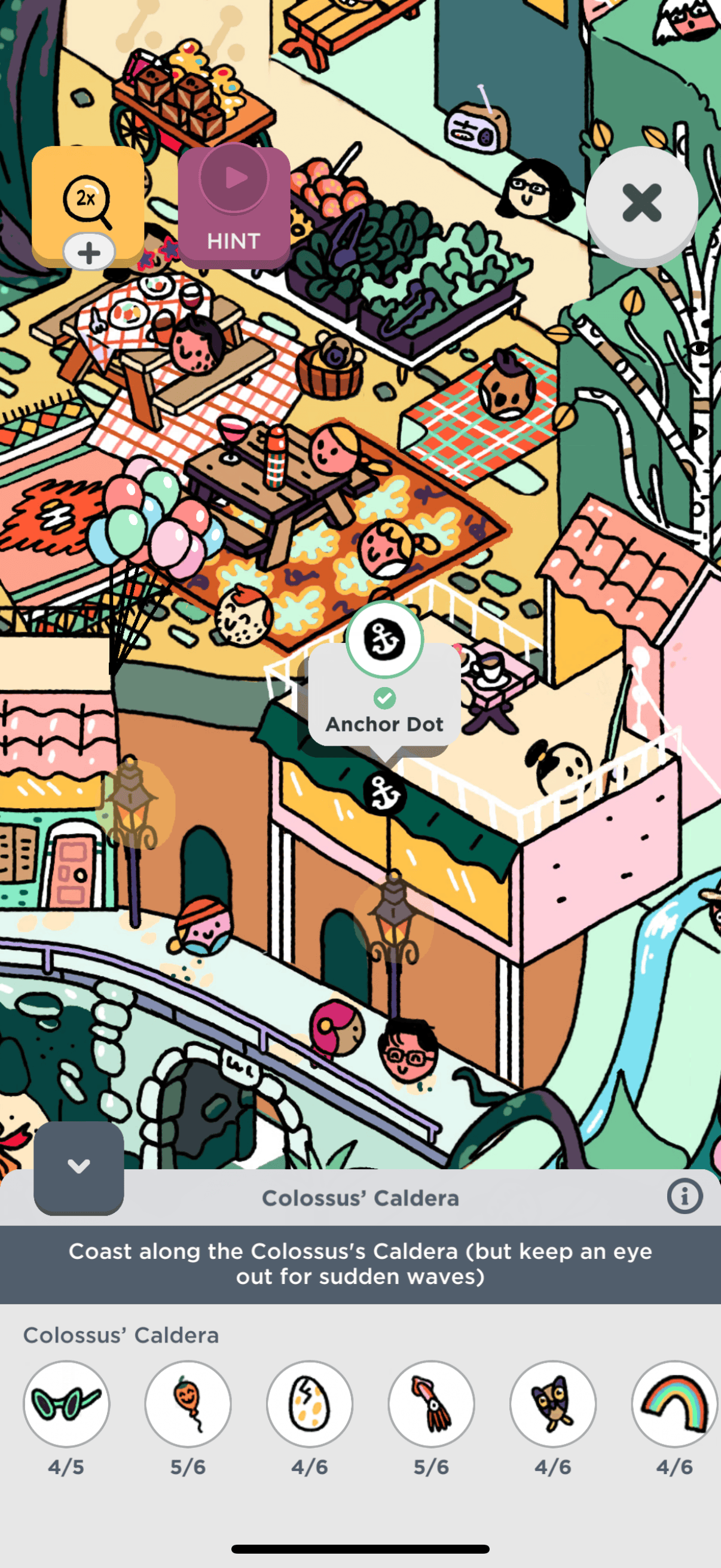Tap the 2x zoom magnifier button
721x1568 pixels.
tap(88, 200)
